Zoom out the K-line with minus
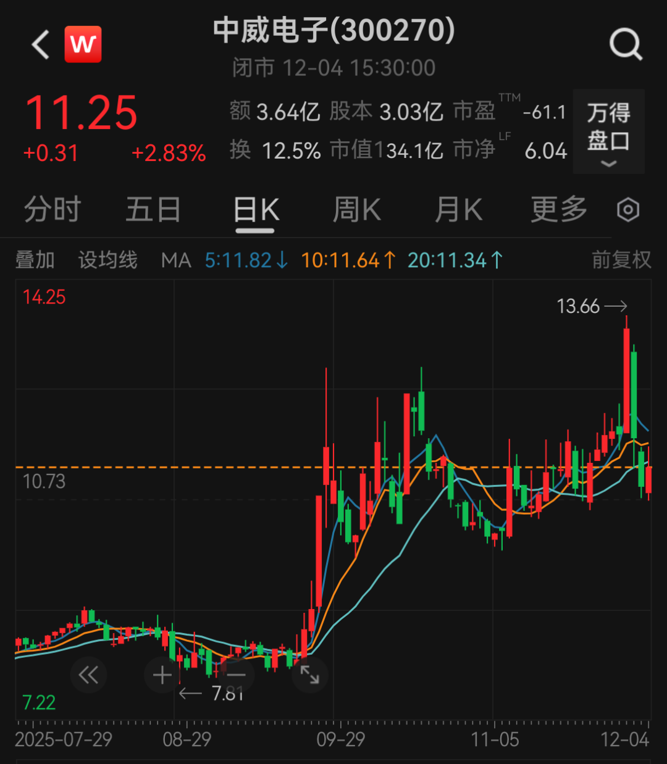 [236, 675]
